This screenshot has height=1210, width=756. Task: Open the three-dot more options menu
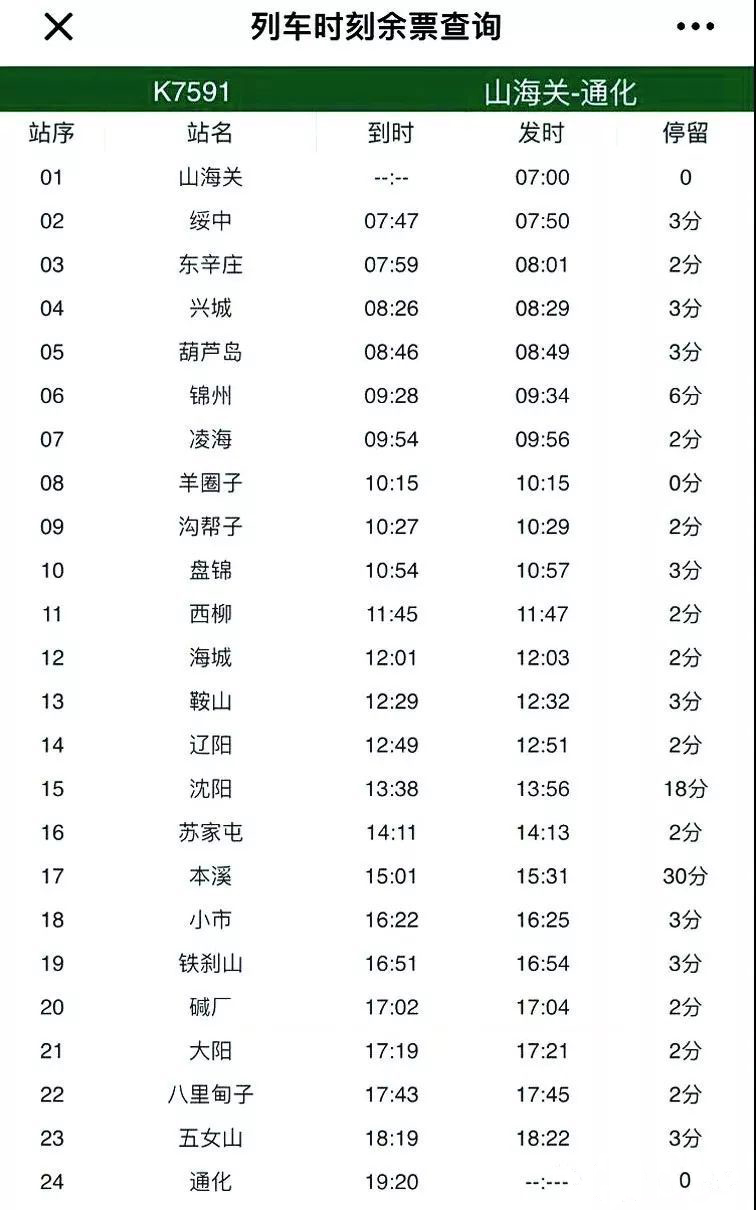pyautogui.click(x=695, y=27)
